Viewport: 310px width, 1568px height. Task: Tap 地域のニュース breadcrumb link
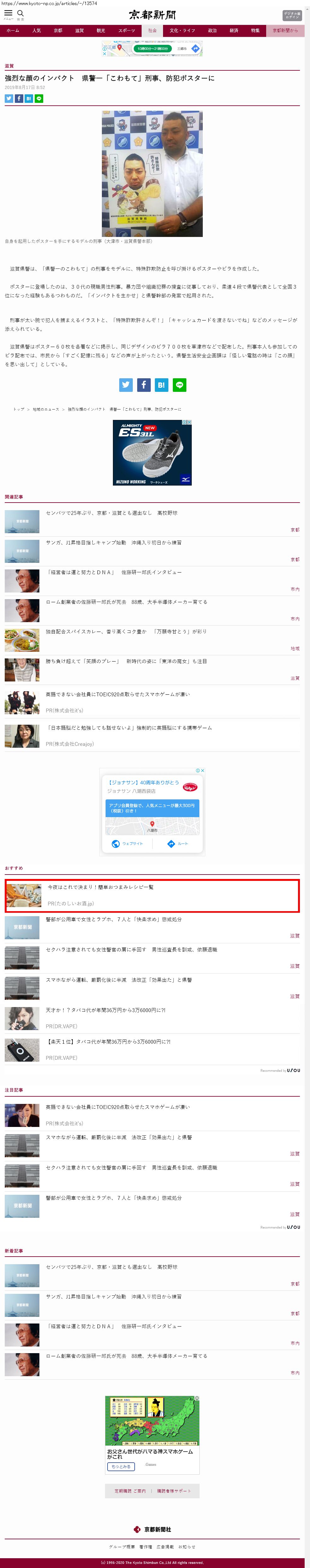[x=46, y=409]
